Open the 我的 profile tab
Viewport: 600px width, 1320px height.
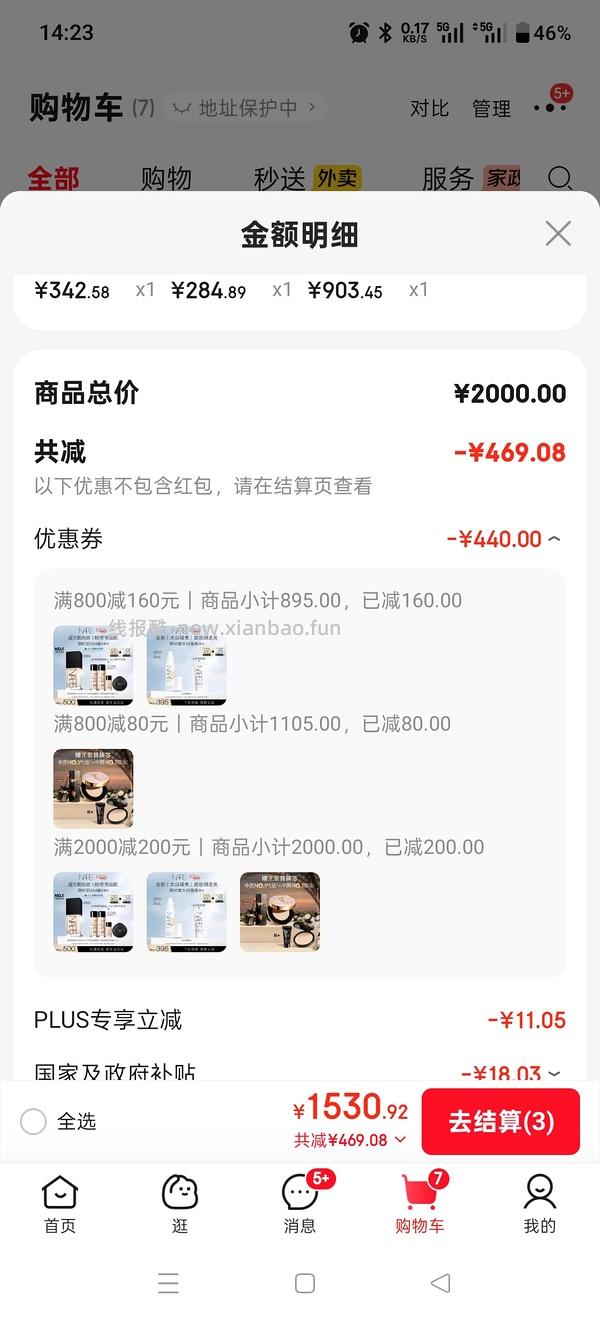click(x=539, y=1203)
